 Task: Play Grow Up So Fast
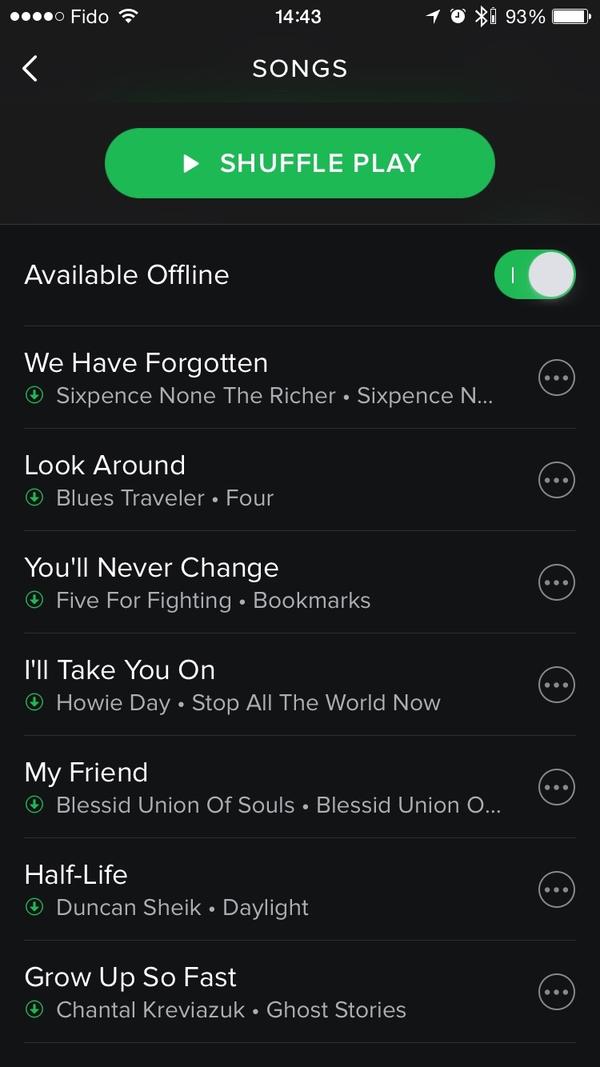tap(272, 992)
